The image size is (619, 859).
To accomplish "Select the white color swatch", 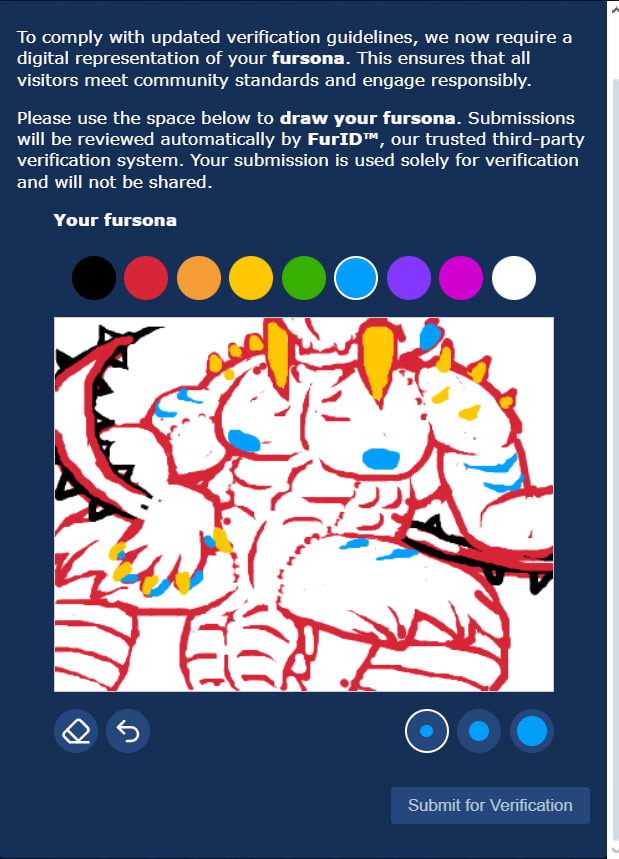I will [x=514, y=278].
